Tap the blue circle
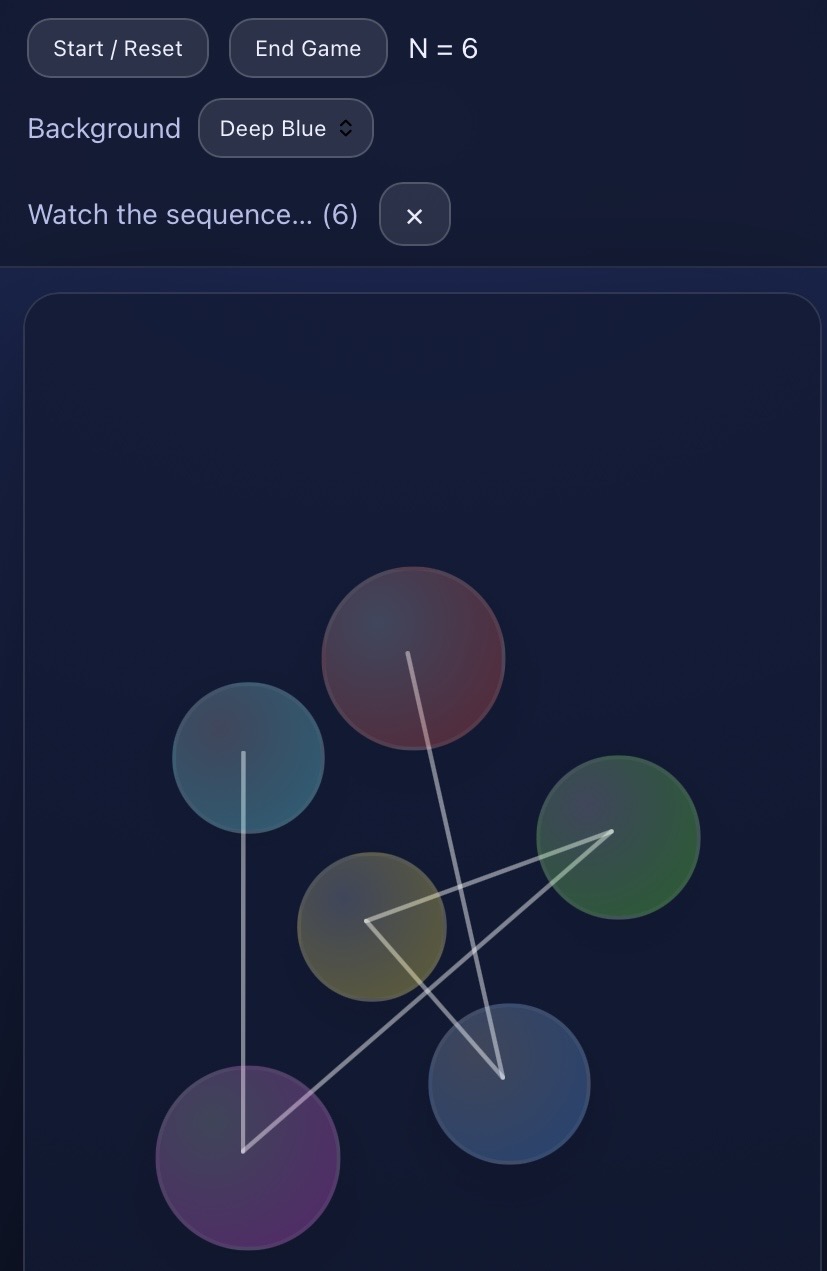Screen dimensions: 827x1271 pyautogui.click(x=509, y=1084)
